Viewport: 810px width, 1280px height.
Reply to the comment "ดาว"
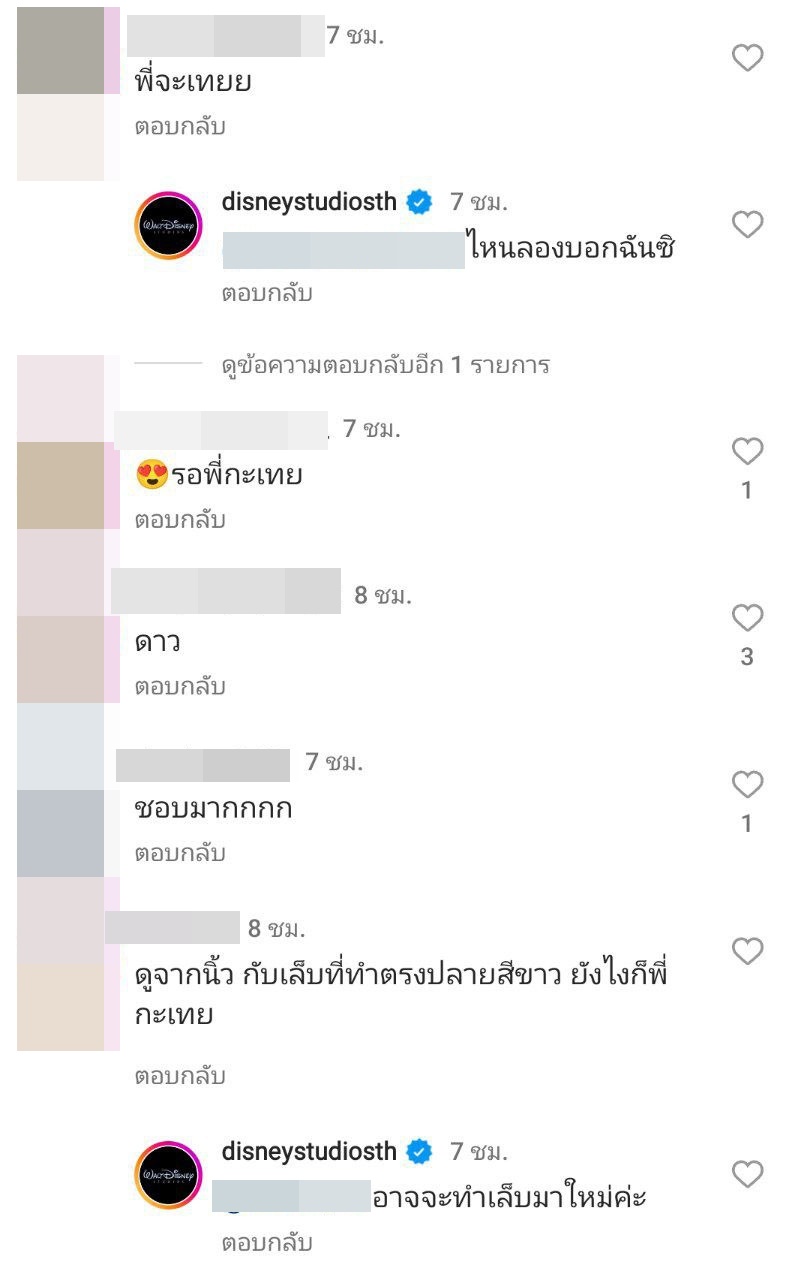[x=180, y=687]
